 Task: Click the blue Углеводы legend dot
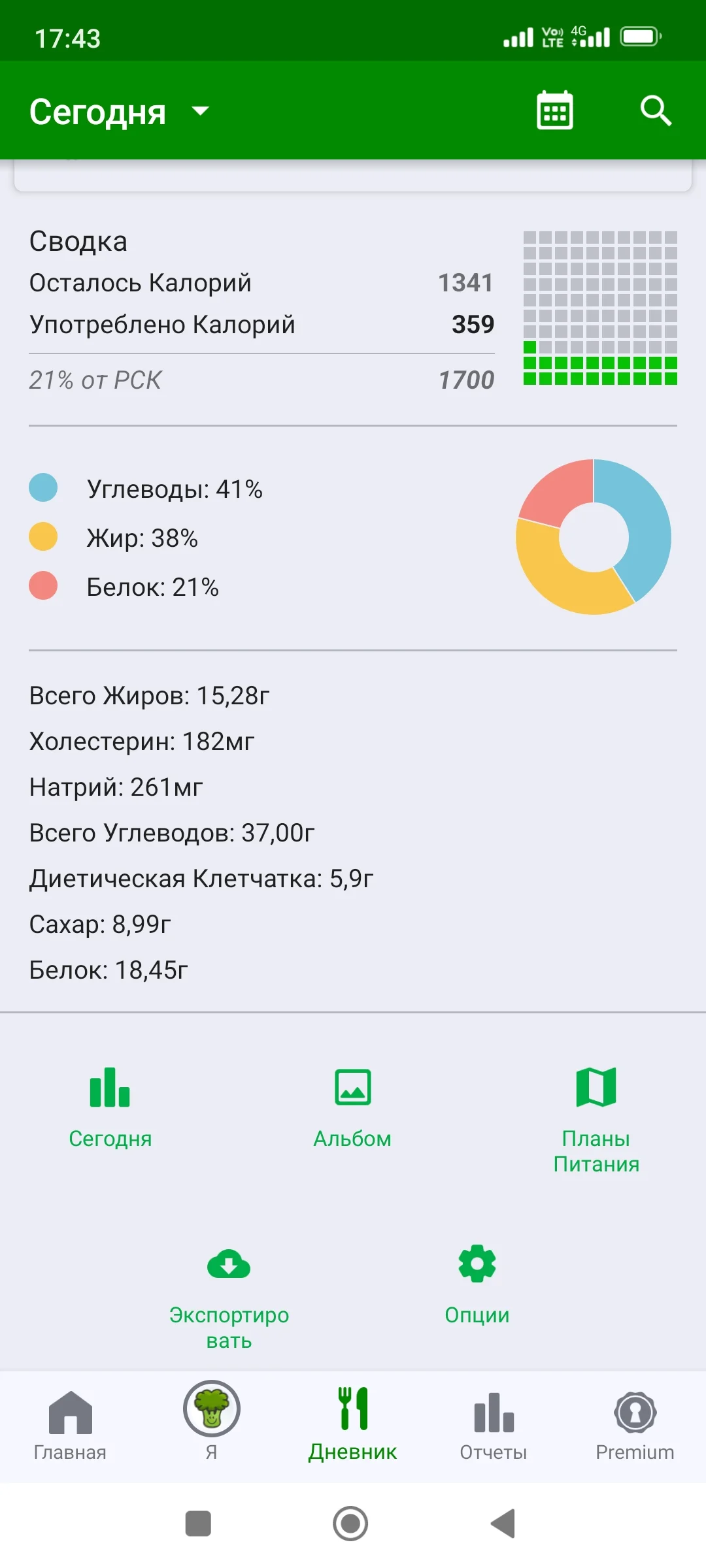pos(42,487)
